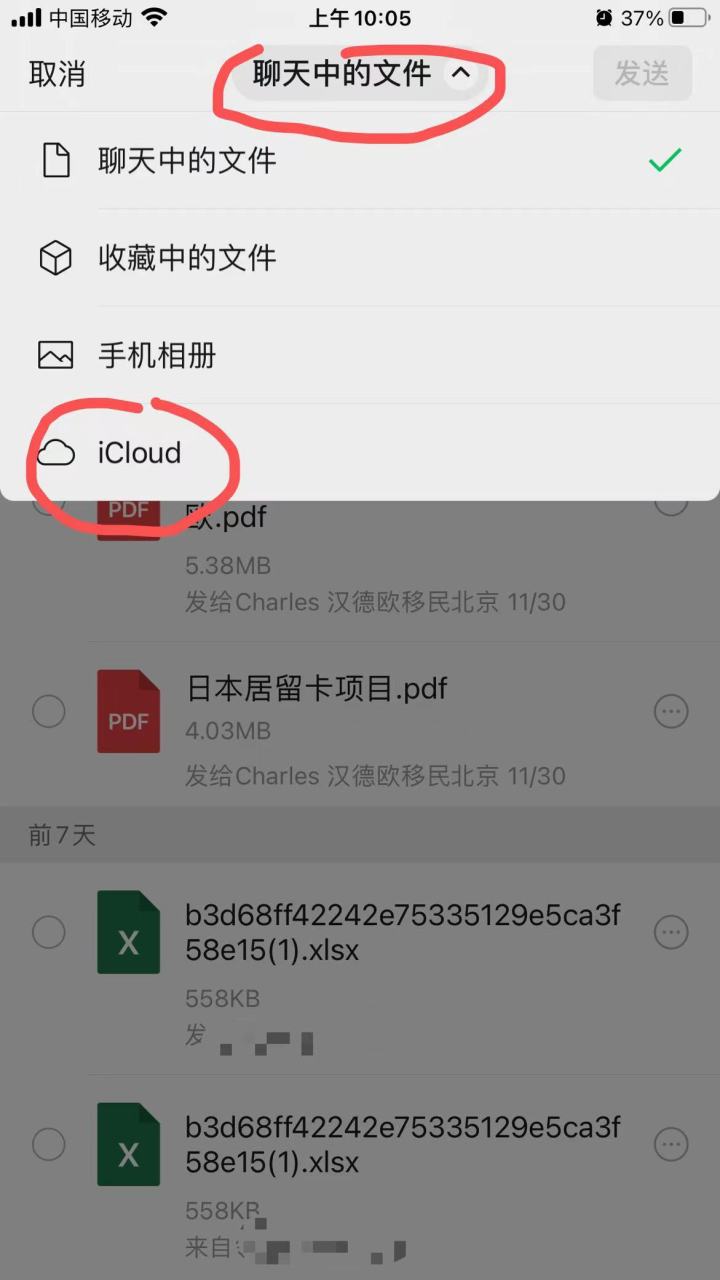720x1280 pixels.
Task: Tap 取消 to cancel file selection
Action: (57, 74)
